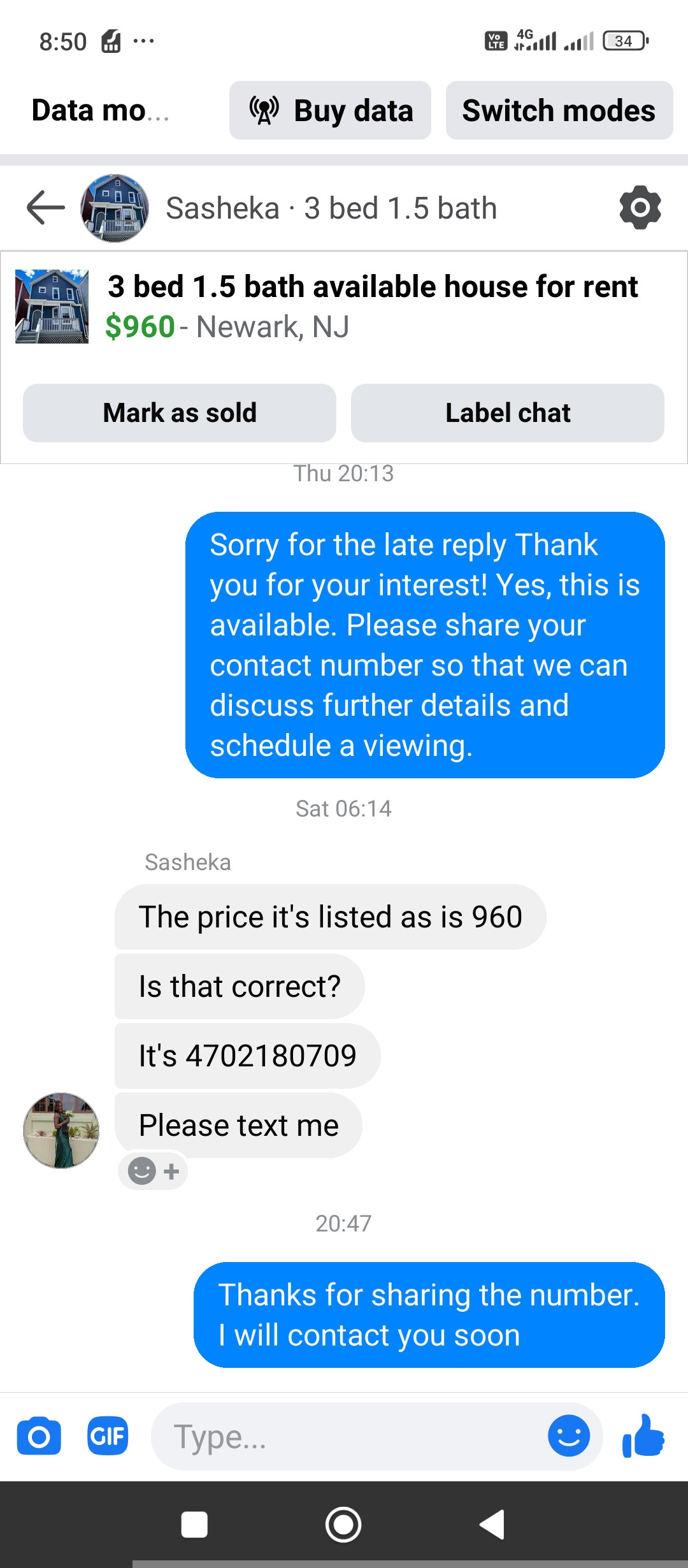The height and width of the screenshot is (1568, 688).
Task: Open recent apps from navigation bar
Action: tap(194, 1525)
